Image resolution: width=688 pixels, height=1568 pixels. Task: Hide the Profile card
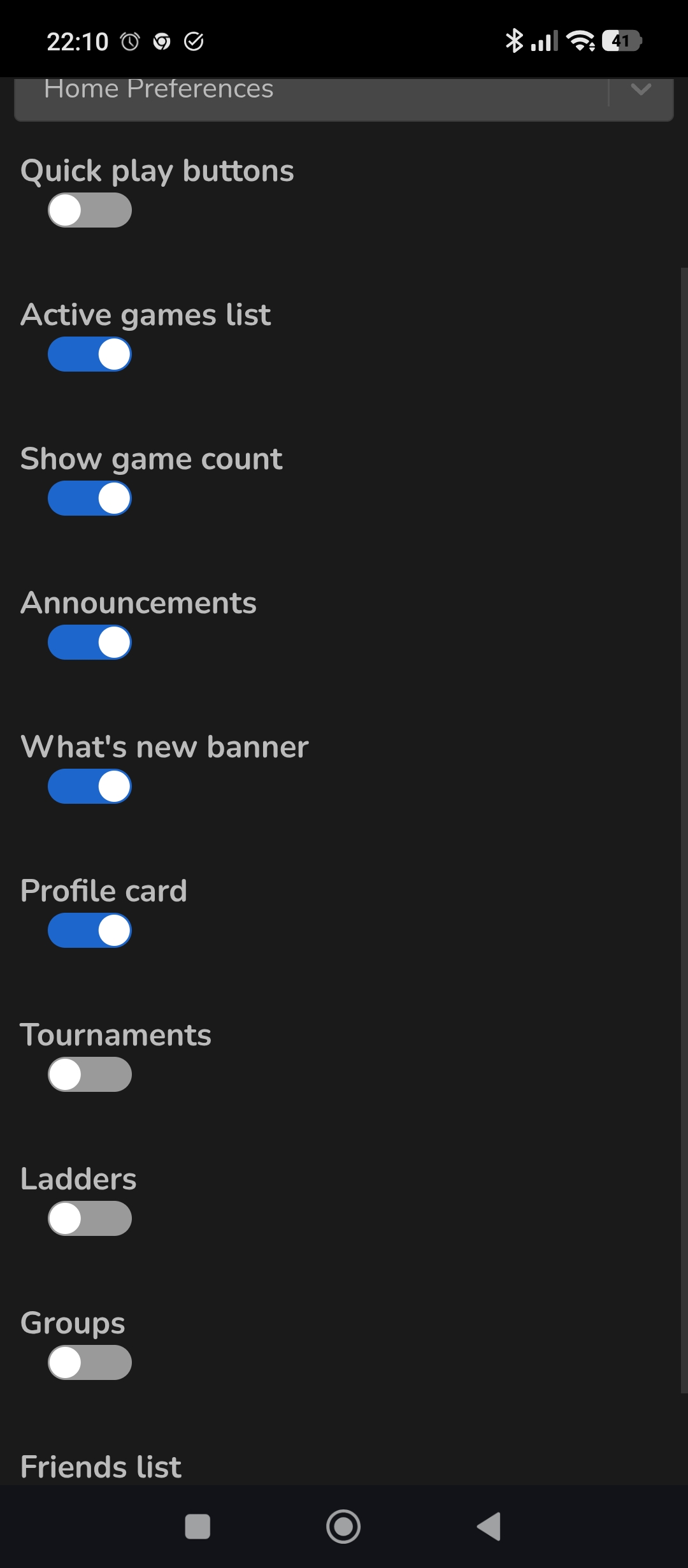pyautogui.click(x=90, y=931)
